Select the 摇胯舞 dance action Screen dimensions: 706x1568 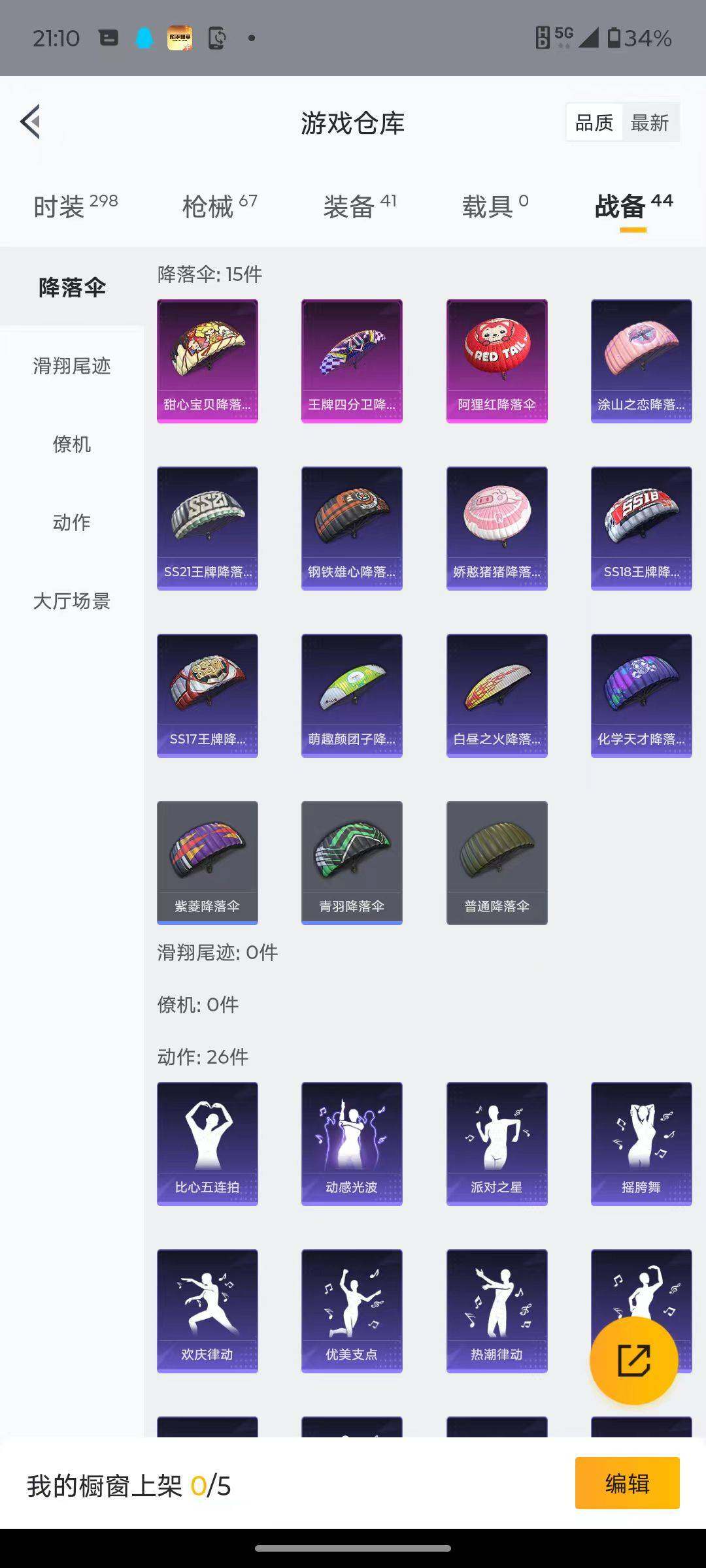(x=641, y=1142)
